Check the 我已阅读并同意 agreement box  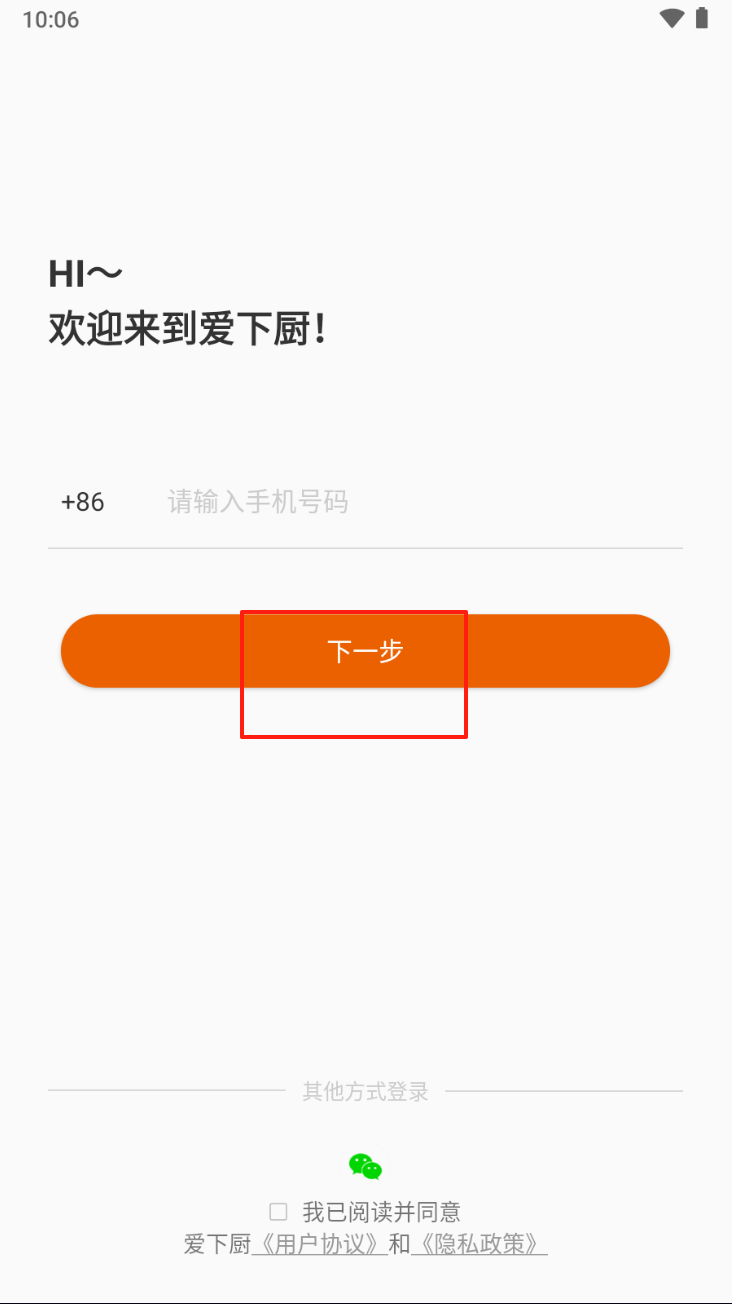pyautogui.click(x=278, y=1212)
